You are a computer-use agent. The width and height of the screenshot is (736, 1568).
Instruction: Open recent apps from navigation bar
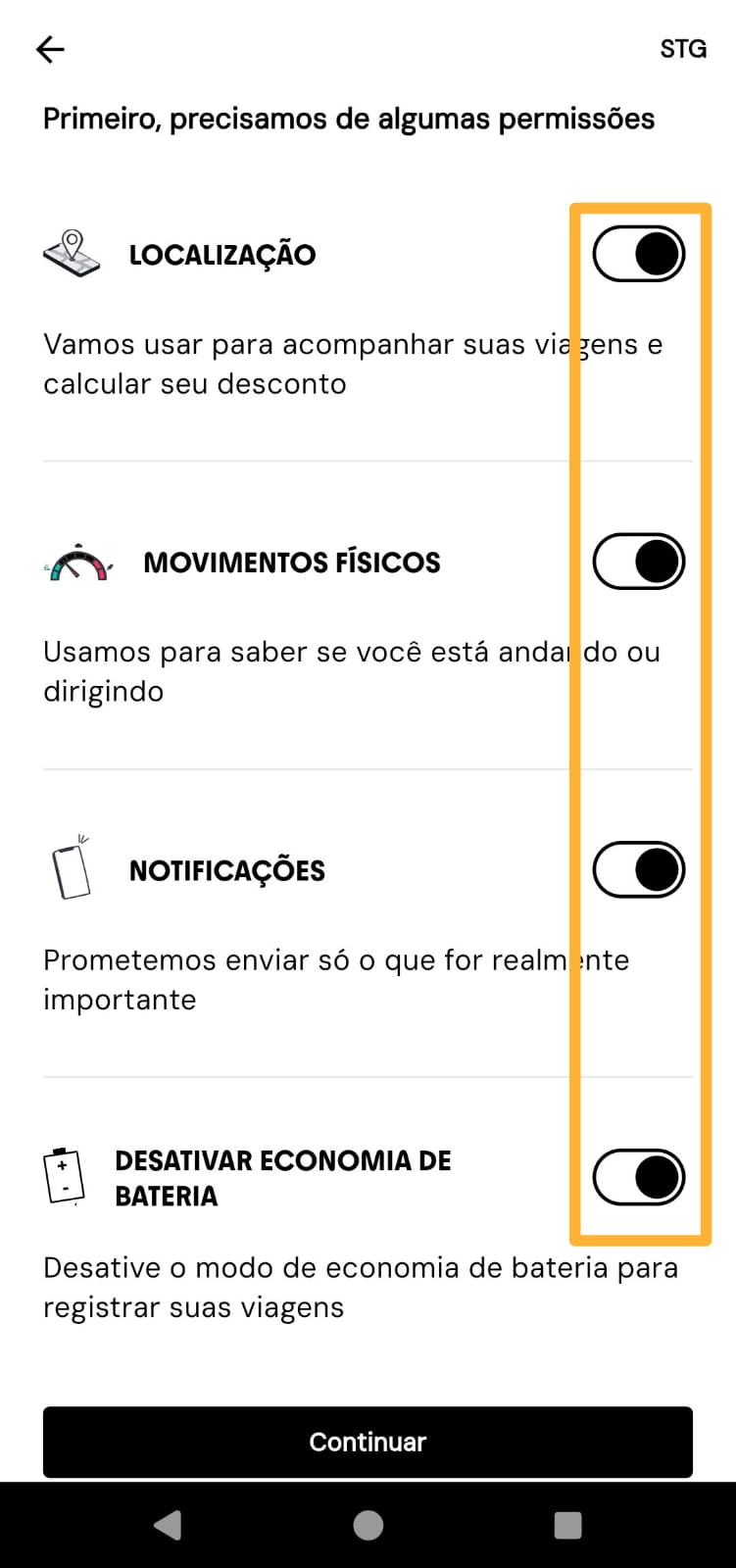(x=567, y=1525)
